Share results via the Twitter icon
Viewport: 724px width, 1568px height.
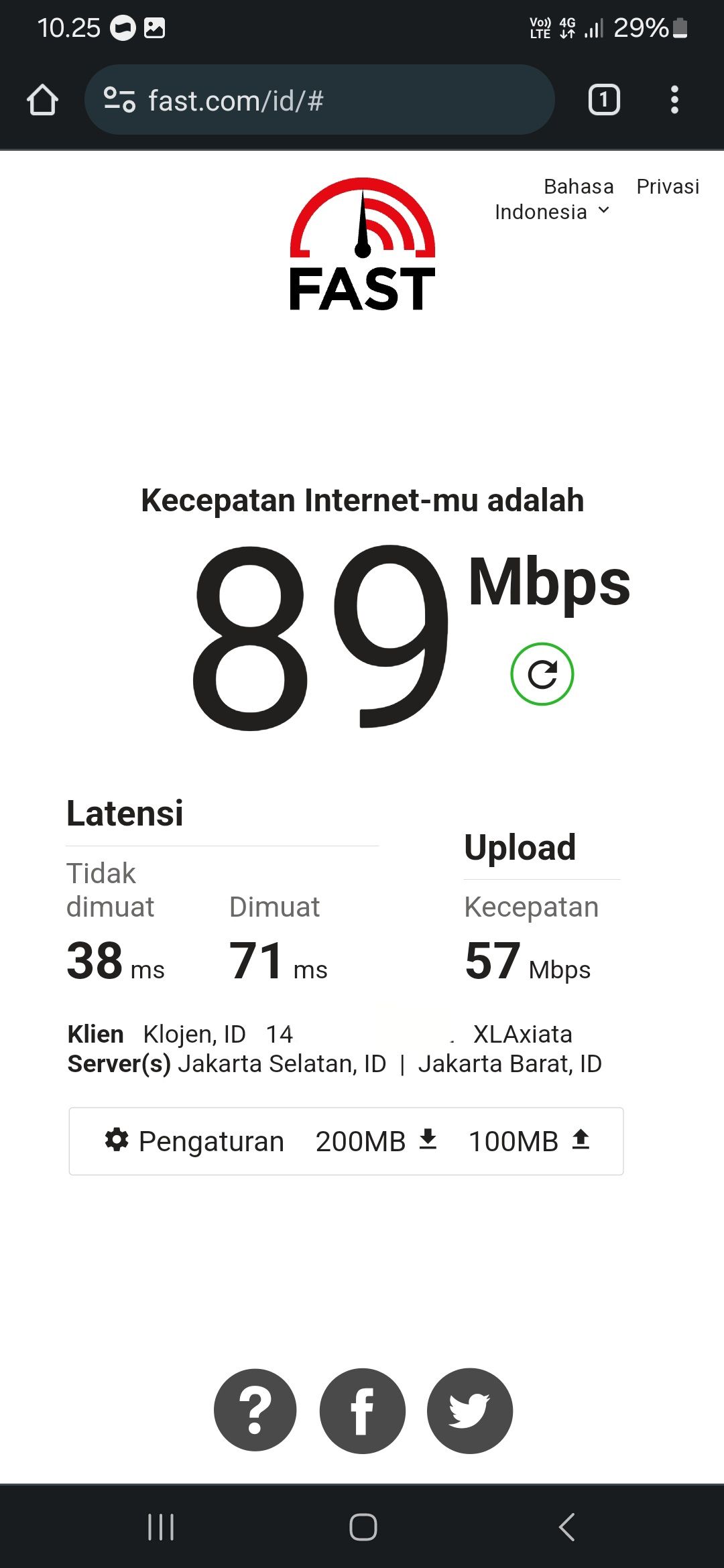(470, 1410)
